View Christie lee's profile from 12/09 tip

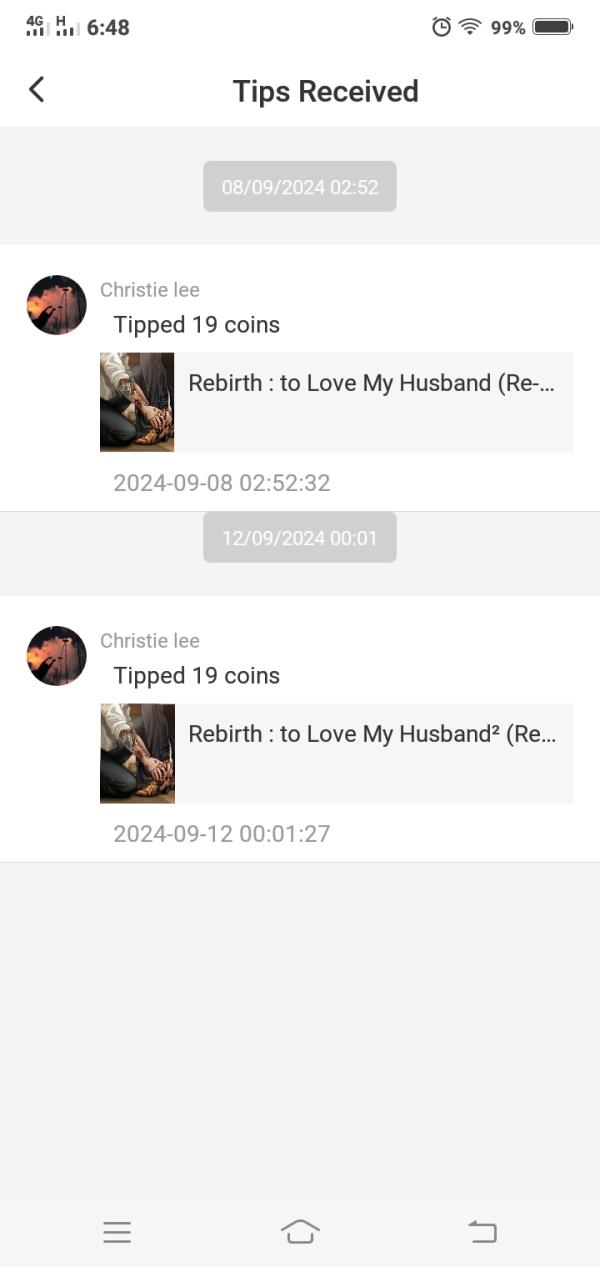[x=56, y=656]
